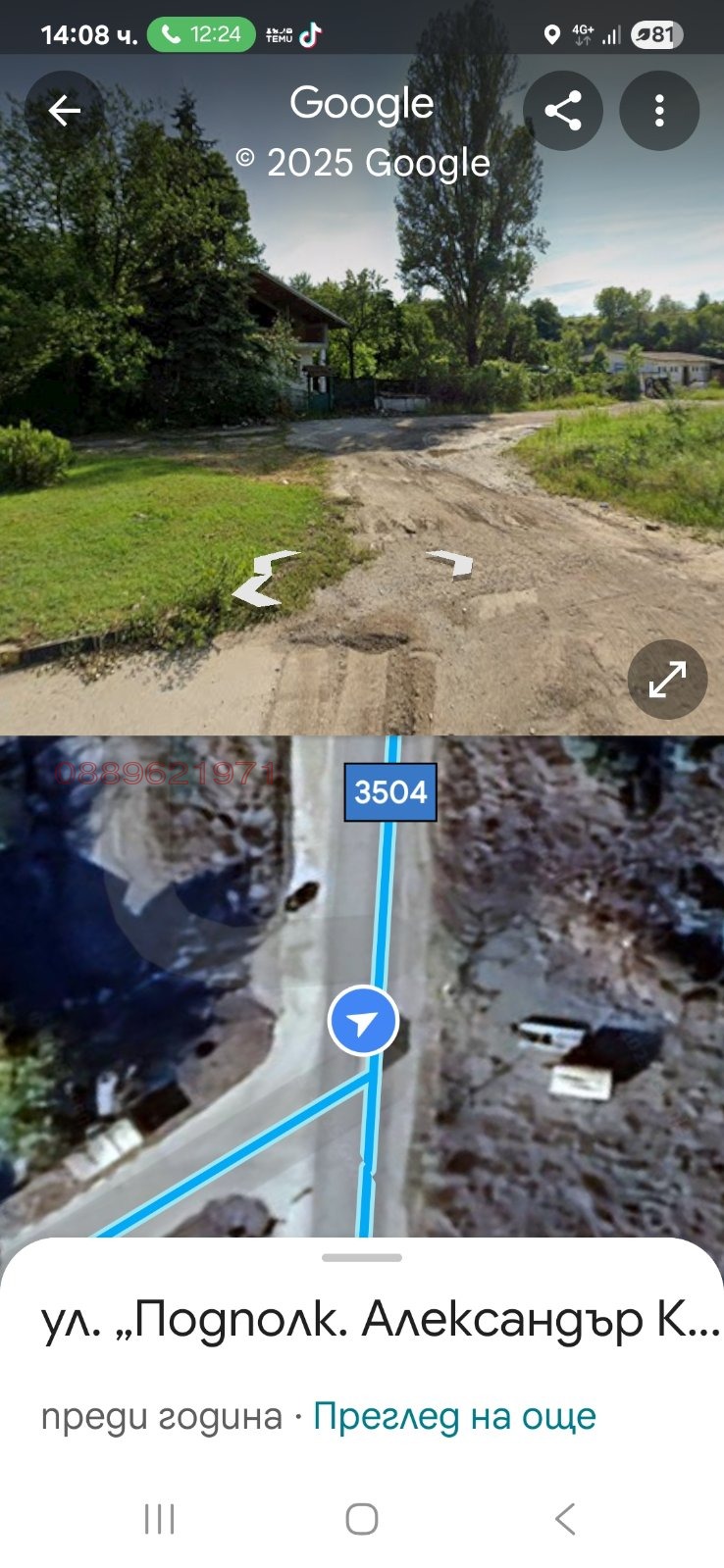This screenshot has width=724, height=1568.
Task: Expand Street View to full screen
Action: tap(667, 680)
